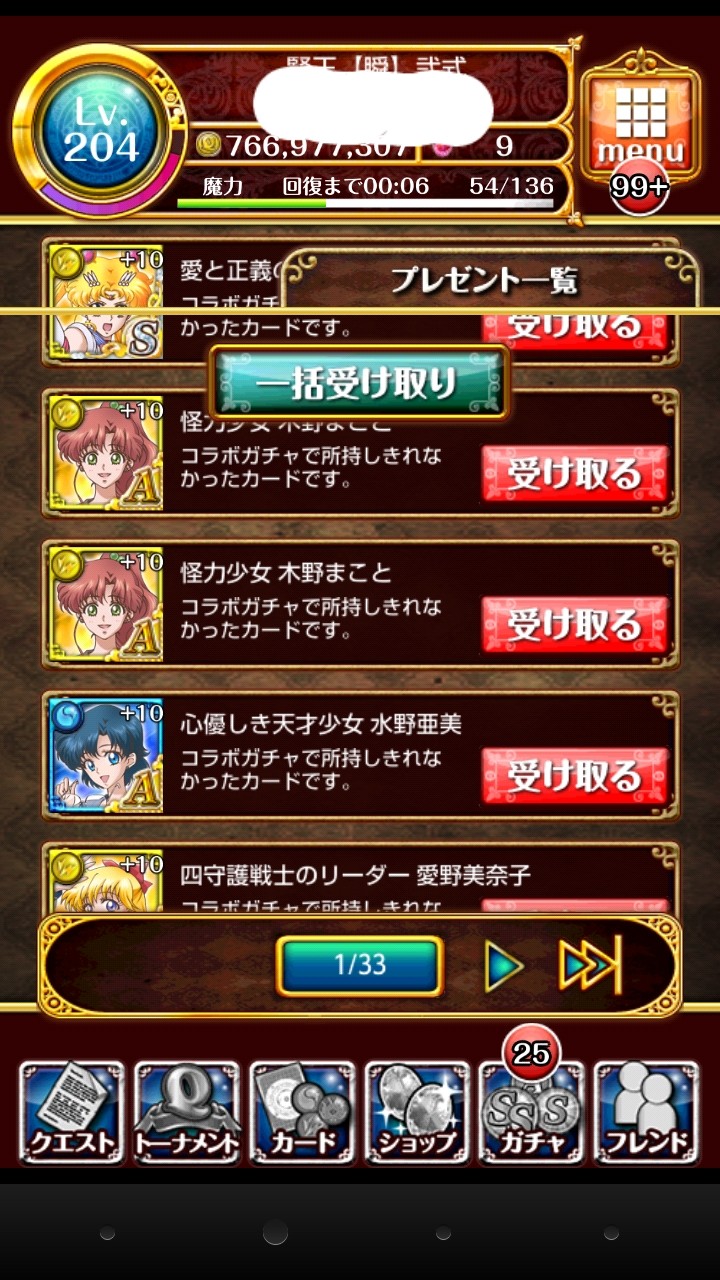Go to the next present page
The image size is (720, 1280).
(x=504, y=966)
